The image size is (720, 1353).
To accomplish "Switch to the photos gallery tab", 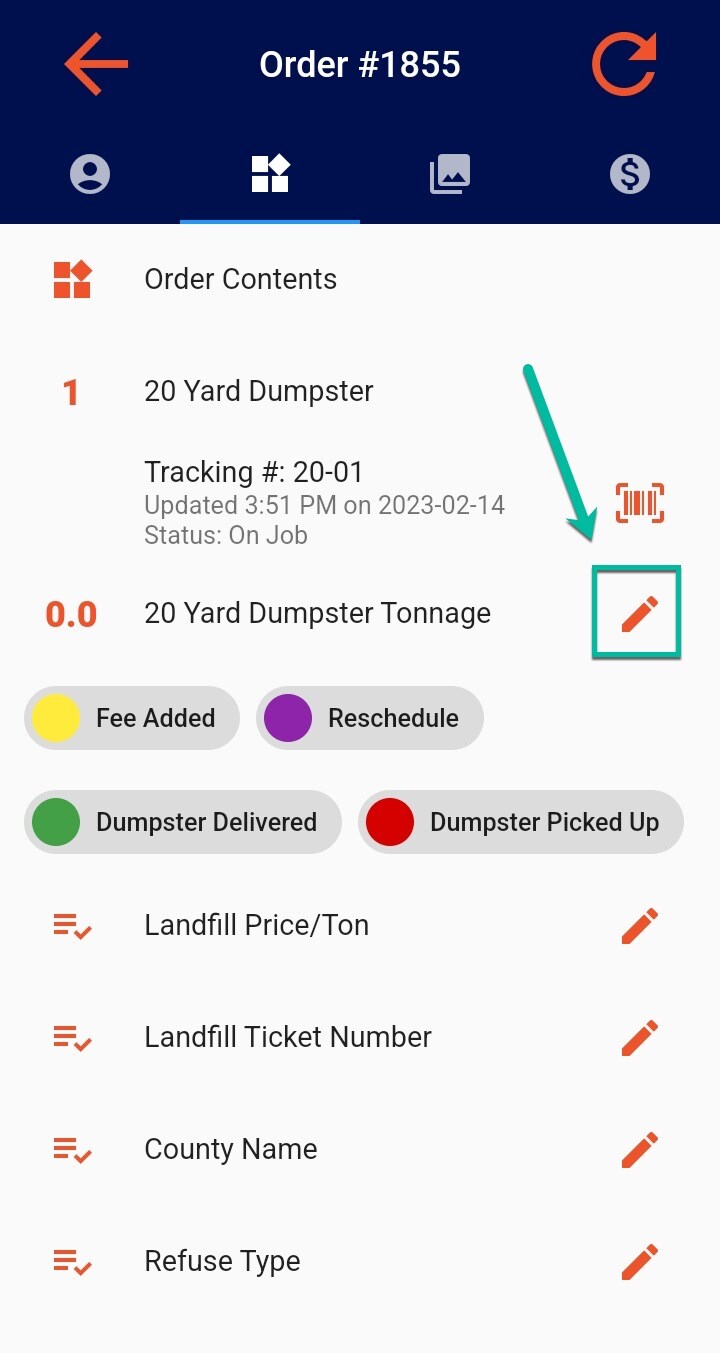I will tap(450, 175).
